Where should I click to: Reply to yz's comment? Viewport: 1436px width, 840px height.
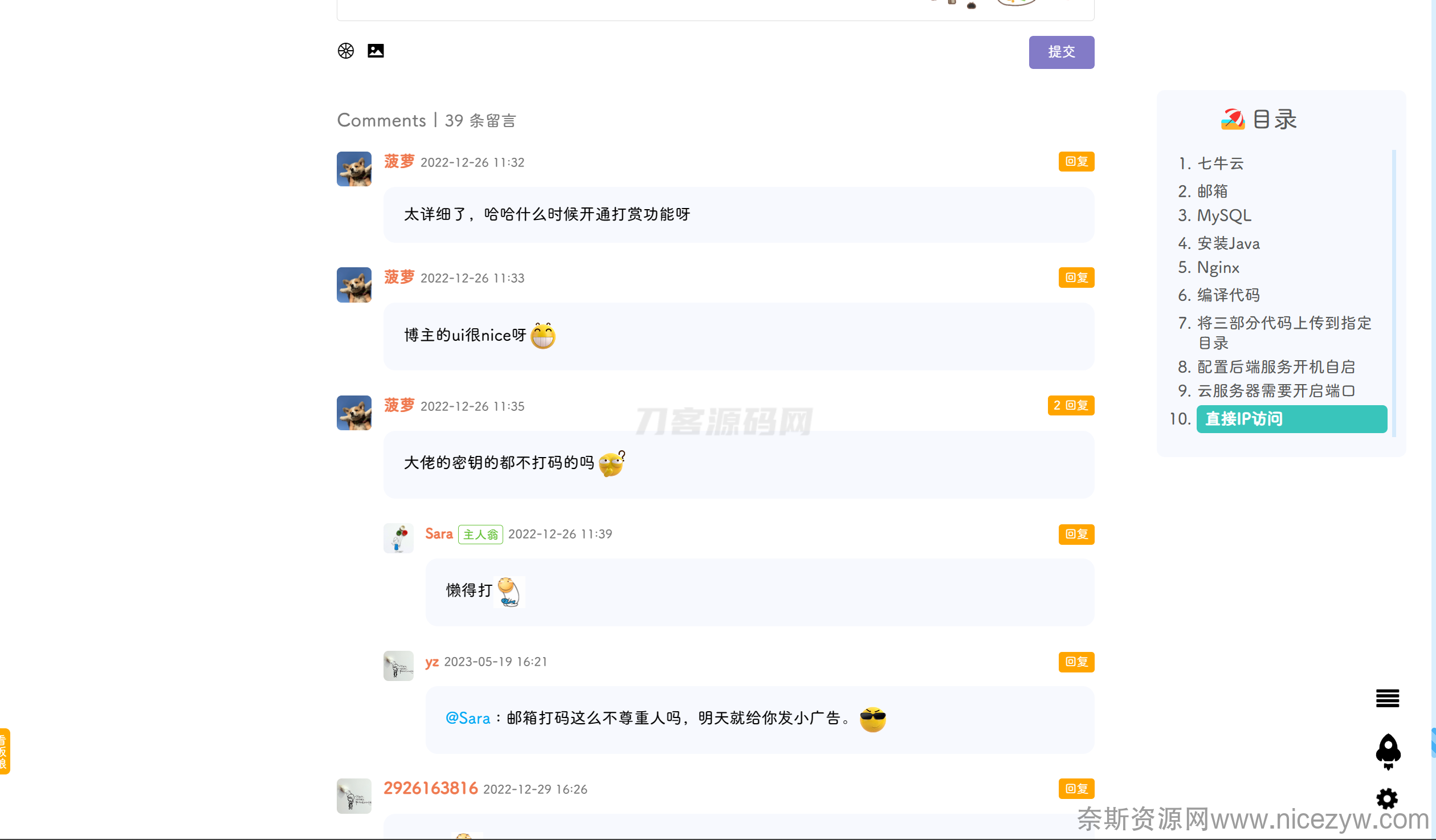point(1076,662)
